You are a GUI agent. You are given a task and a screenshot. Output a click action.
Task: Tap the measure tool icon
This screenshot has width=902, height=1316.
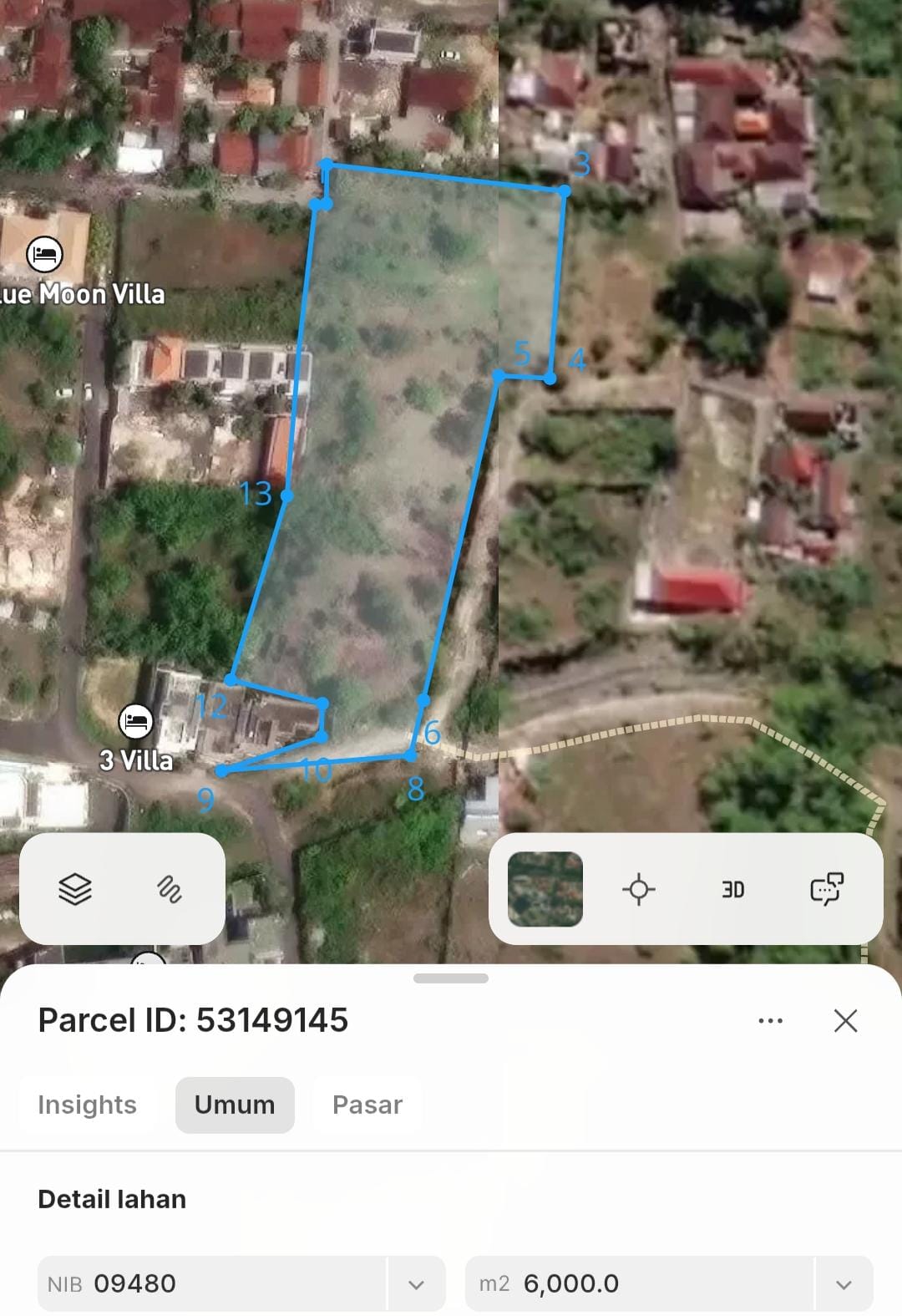click(x=170, y=889)
